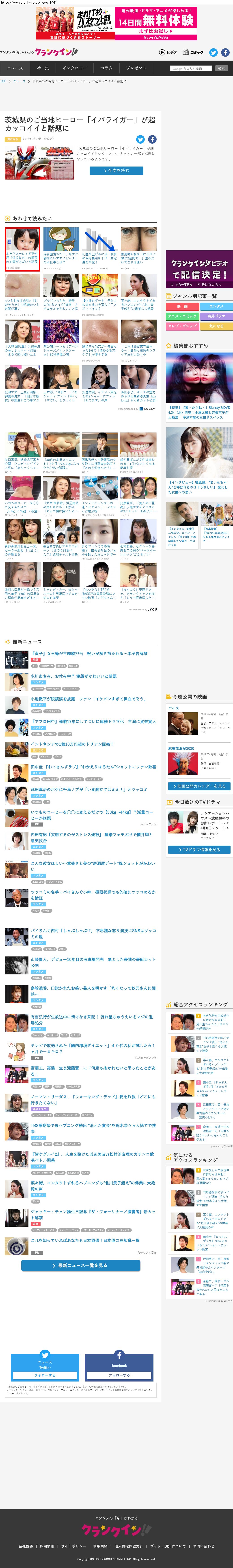Tap the Google custom search box
The height and width of the screenshot is (1568, 233).
pyautogui.click(x=190, y=68)
